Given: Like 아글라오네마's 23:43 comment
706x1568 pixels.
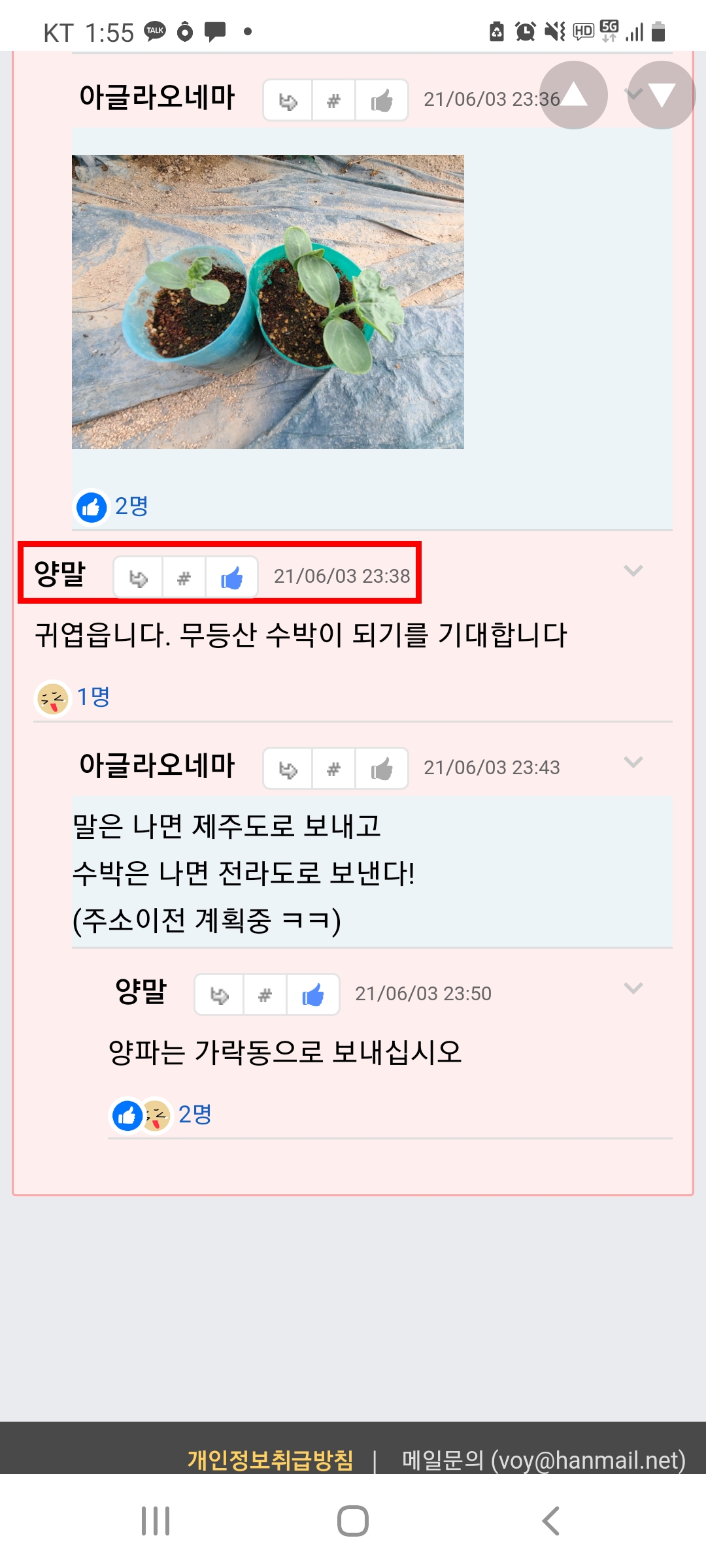Looking at the screenshot, I should [382, 770].
